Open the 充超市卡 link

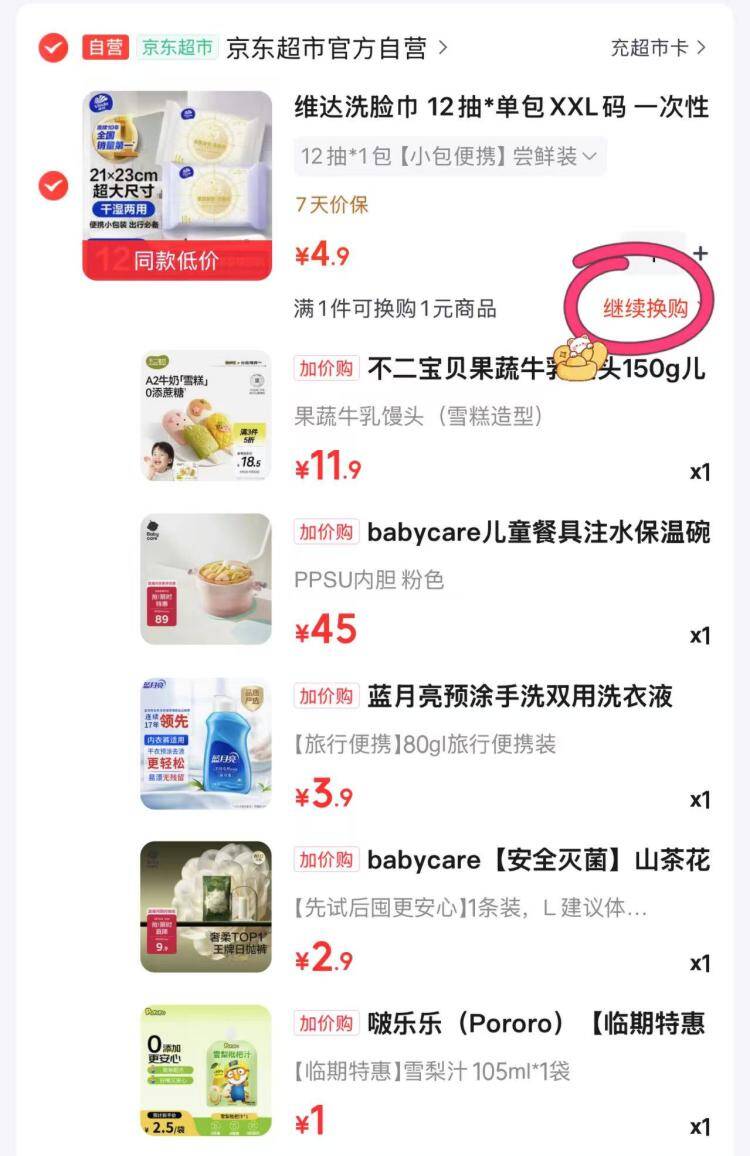click(658, 48)
